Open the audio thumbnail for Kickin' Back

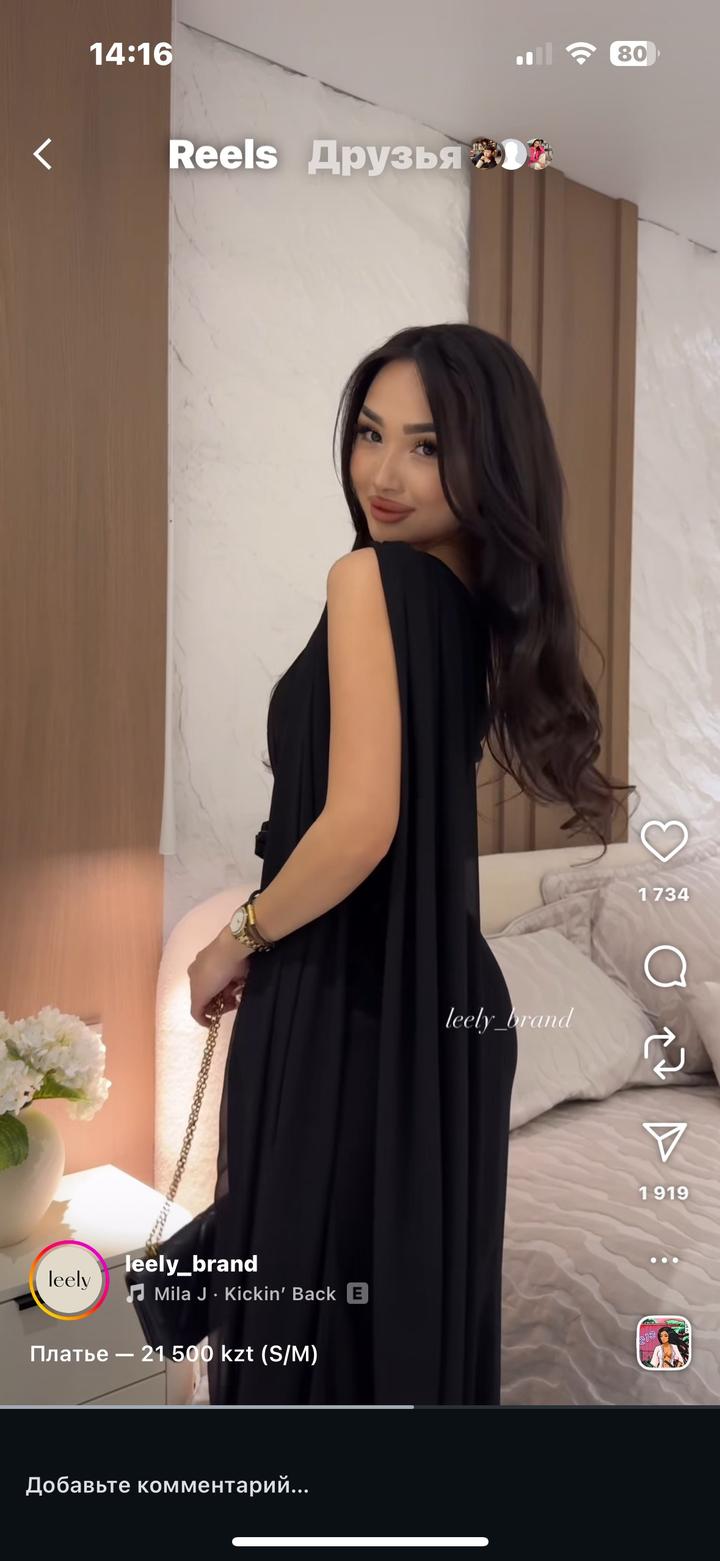pos(664,1342)
